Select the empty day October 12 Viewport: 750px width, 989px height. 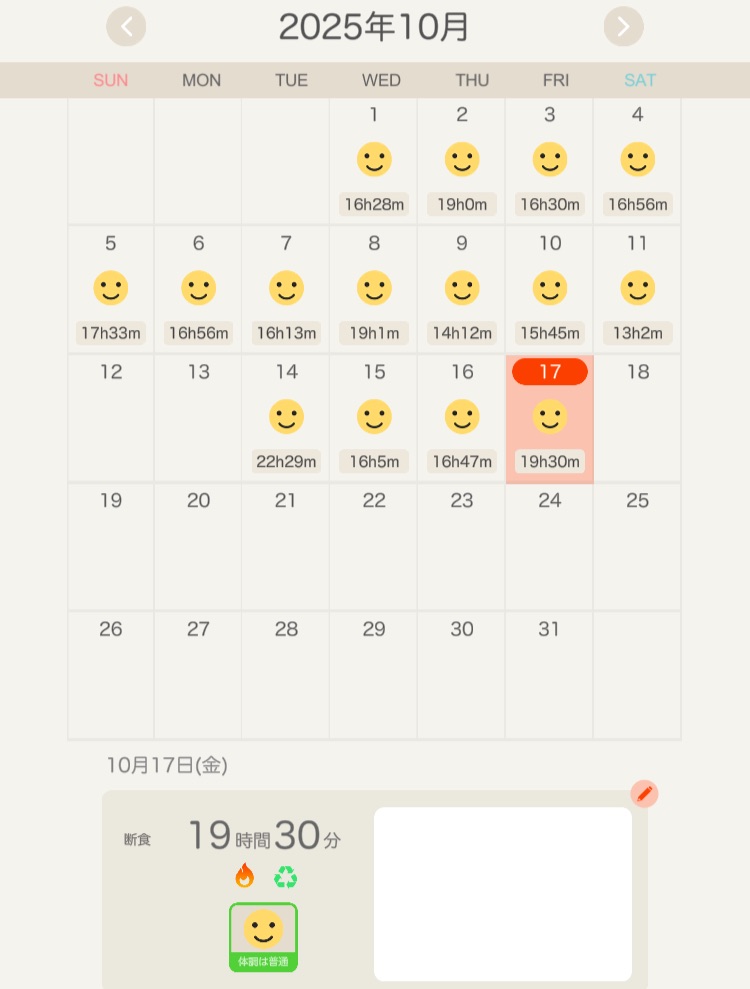click(111, 418)
